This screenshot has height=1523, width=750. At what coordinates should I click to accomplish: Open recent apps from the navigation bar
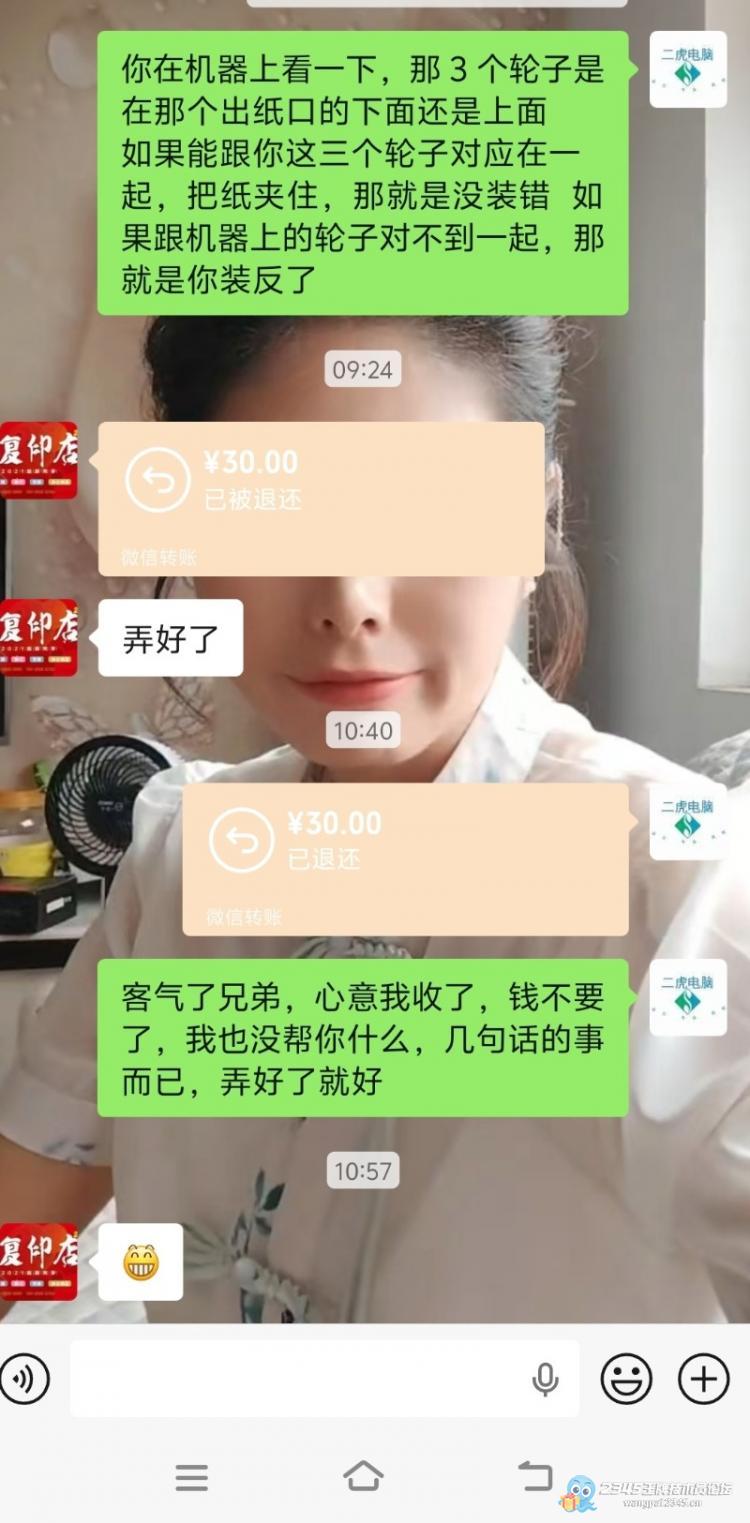[x=191, y=1476]
